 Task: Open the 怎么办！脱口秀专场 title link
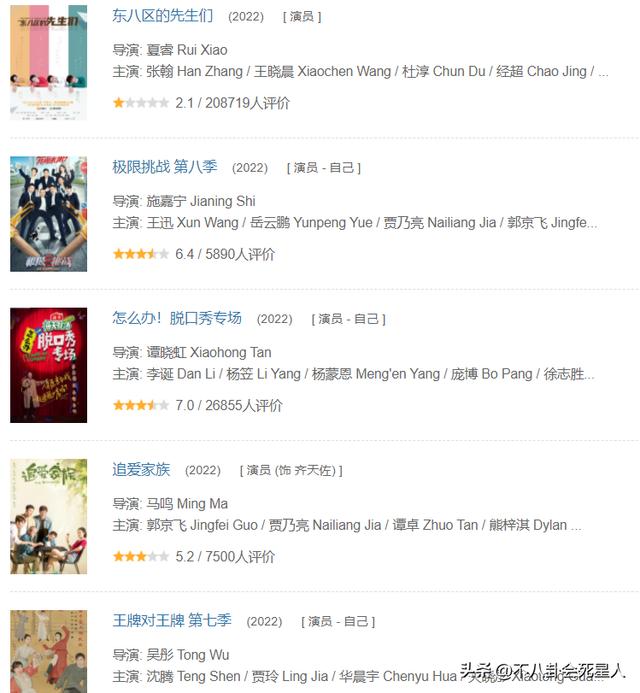click(x=177, y=317)
